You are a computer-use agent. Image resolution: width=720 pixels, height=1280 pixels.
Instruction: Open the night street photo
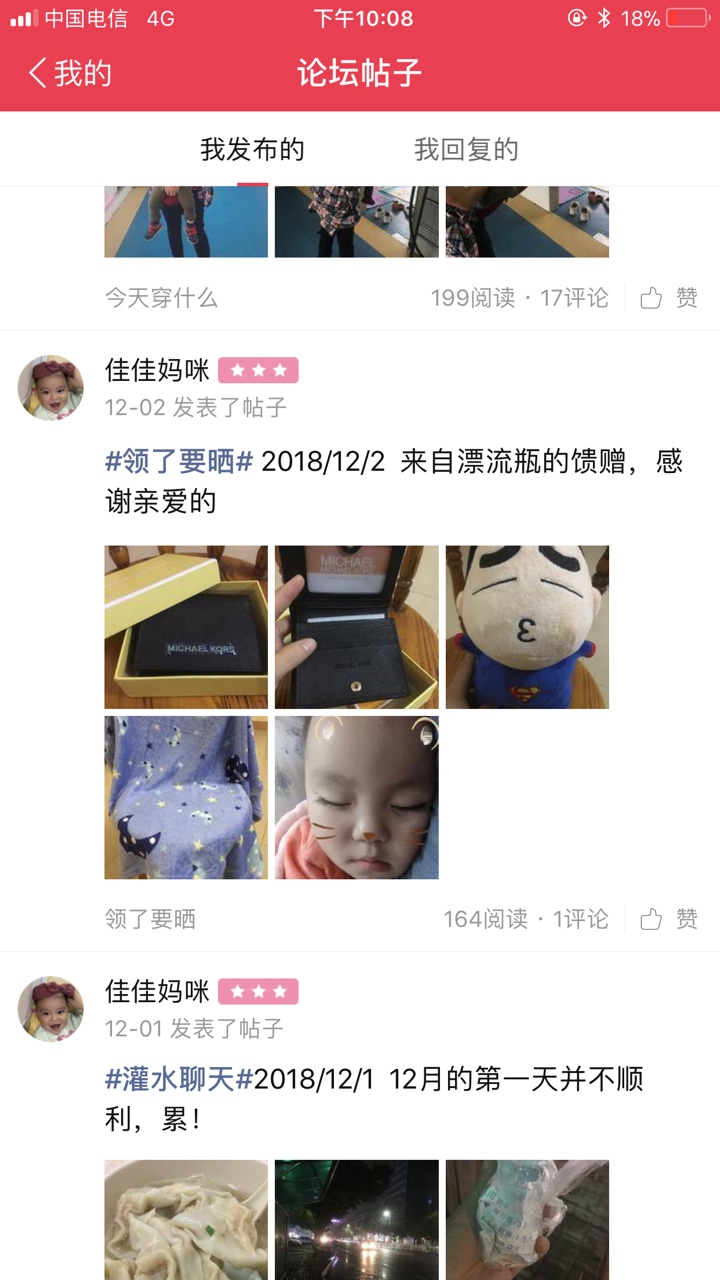[357, 1220]
